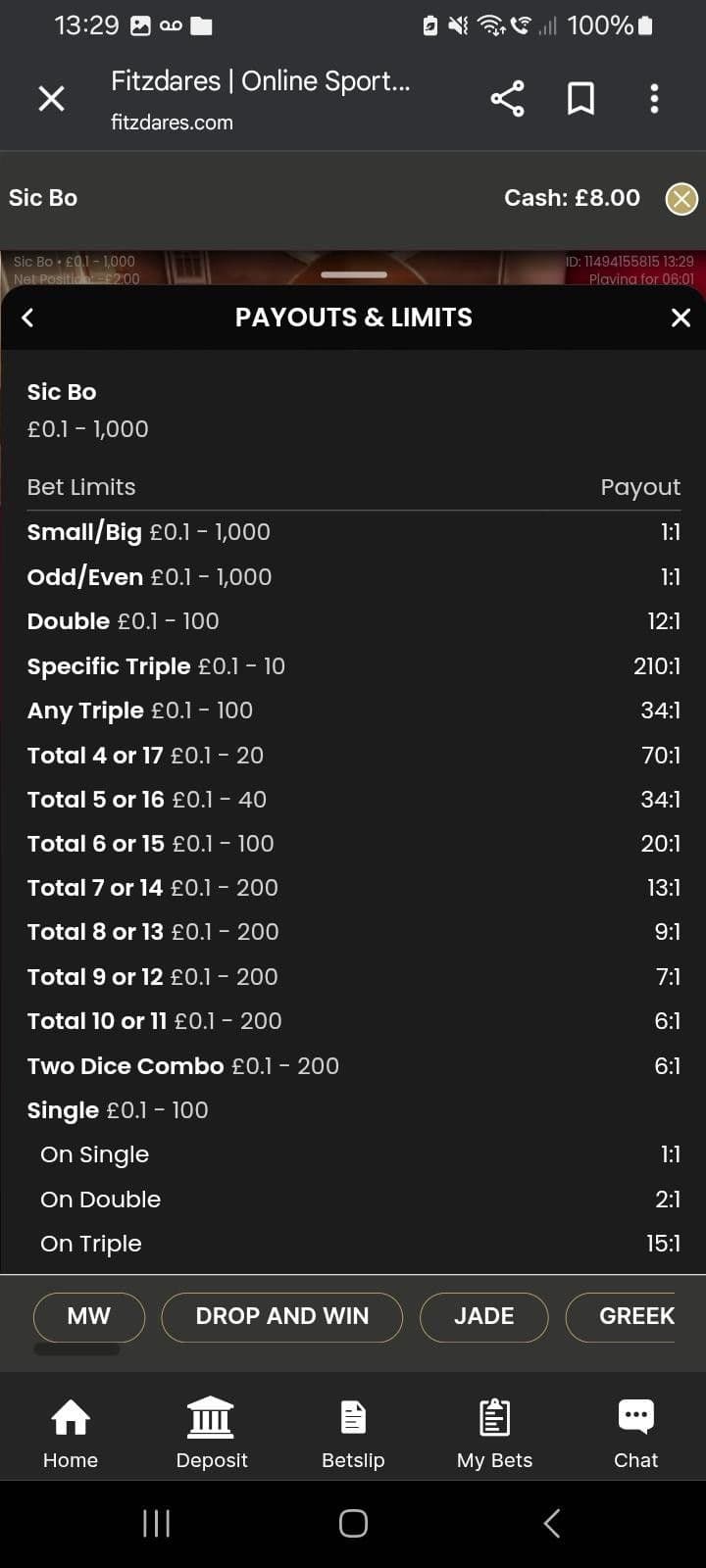Open the DROP AND WIN tab
Screen dimensions: 706x1568
281,1316
